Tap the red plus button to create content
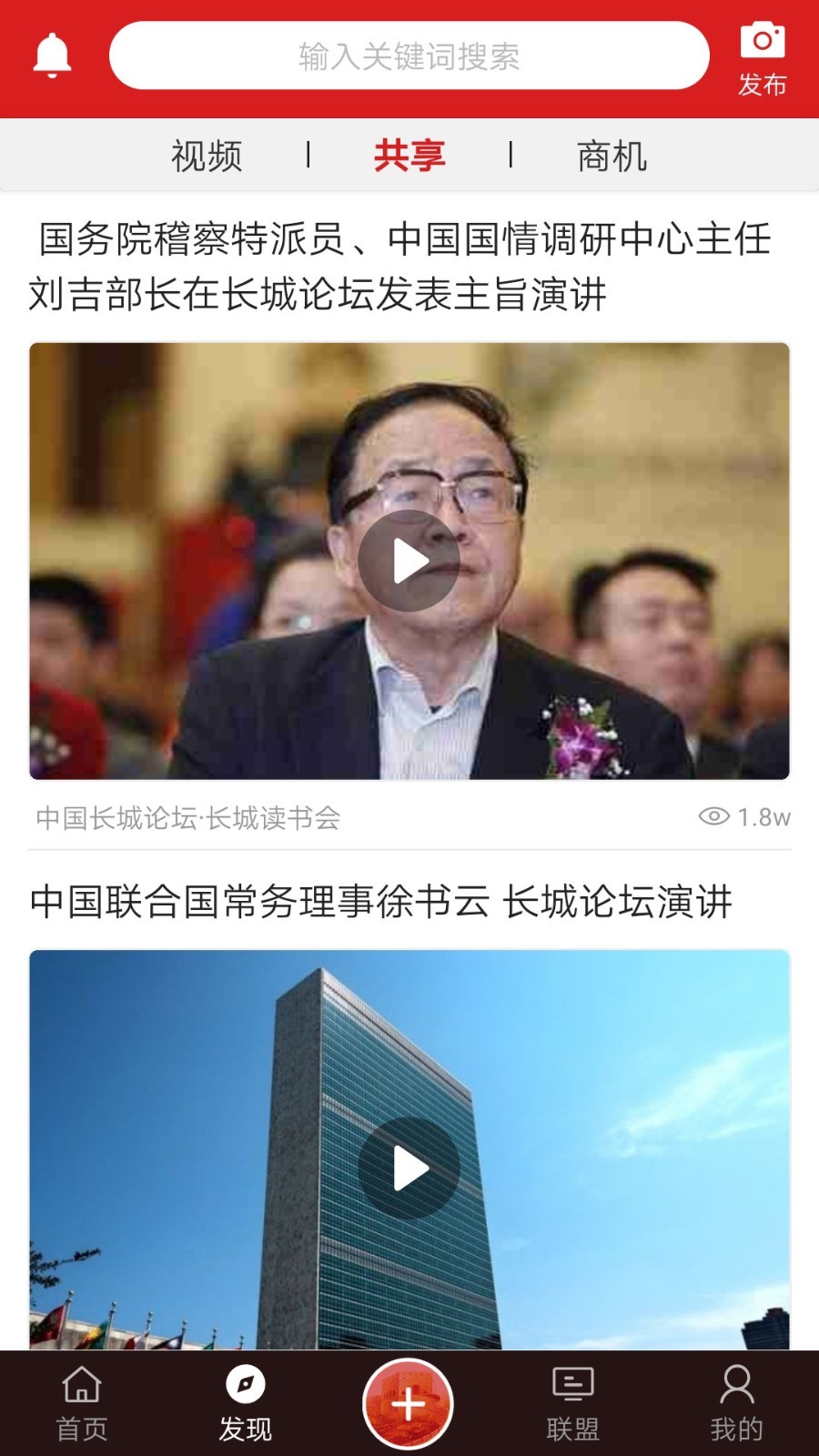The image size is (819, 1456). (x=409, y=1402)
